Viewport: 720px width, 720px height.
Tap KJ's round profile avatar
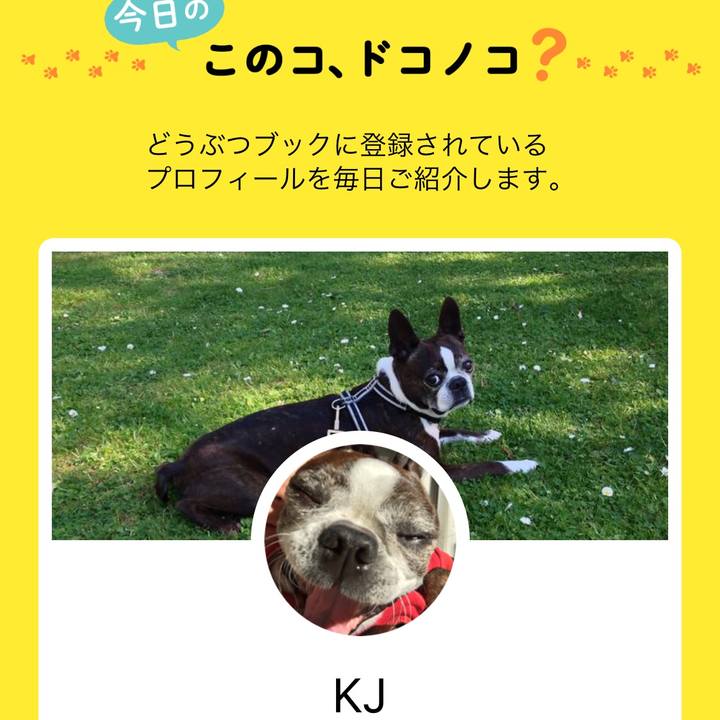(360, 540)
